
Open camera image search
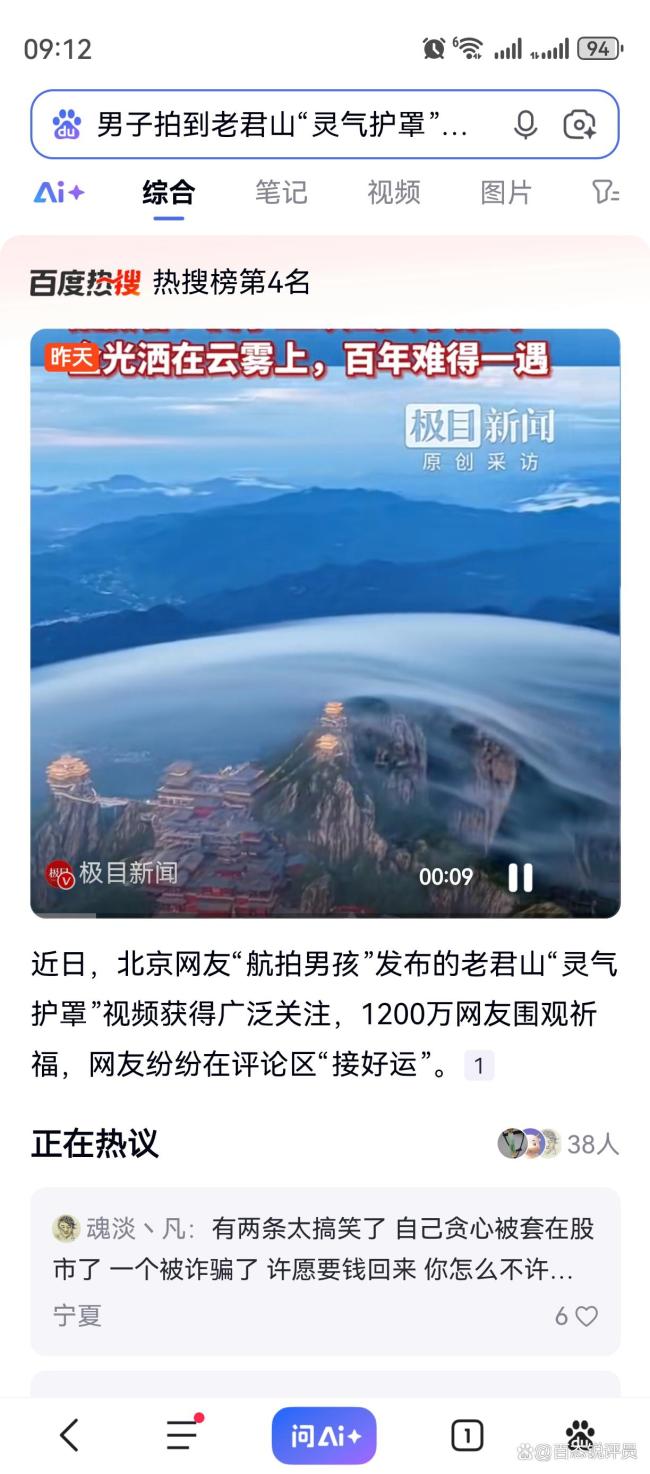[579, 125]
